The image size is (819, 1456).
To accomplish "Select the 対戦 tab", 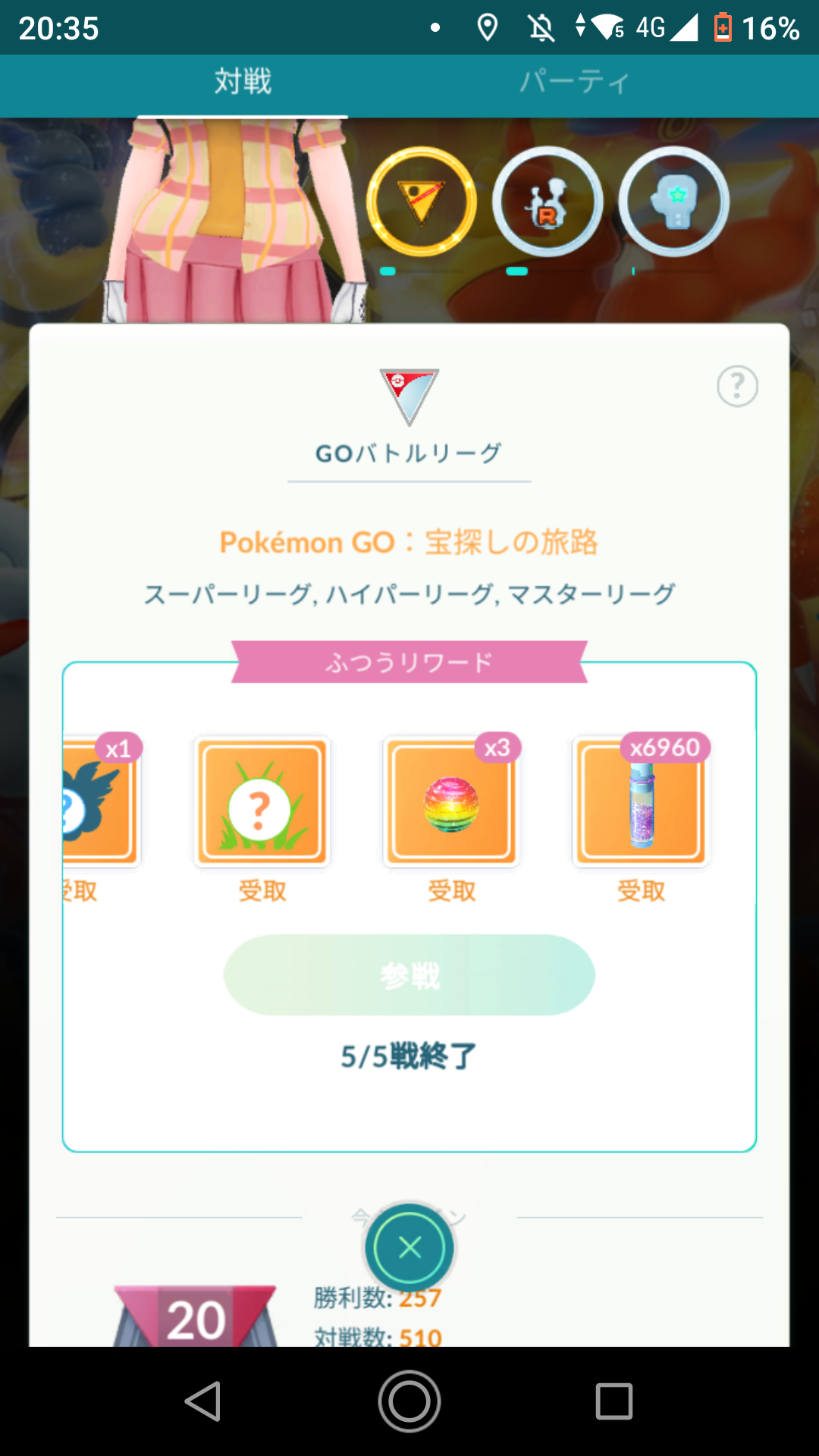I will 243,82.
